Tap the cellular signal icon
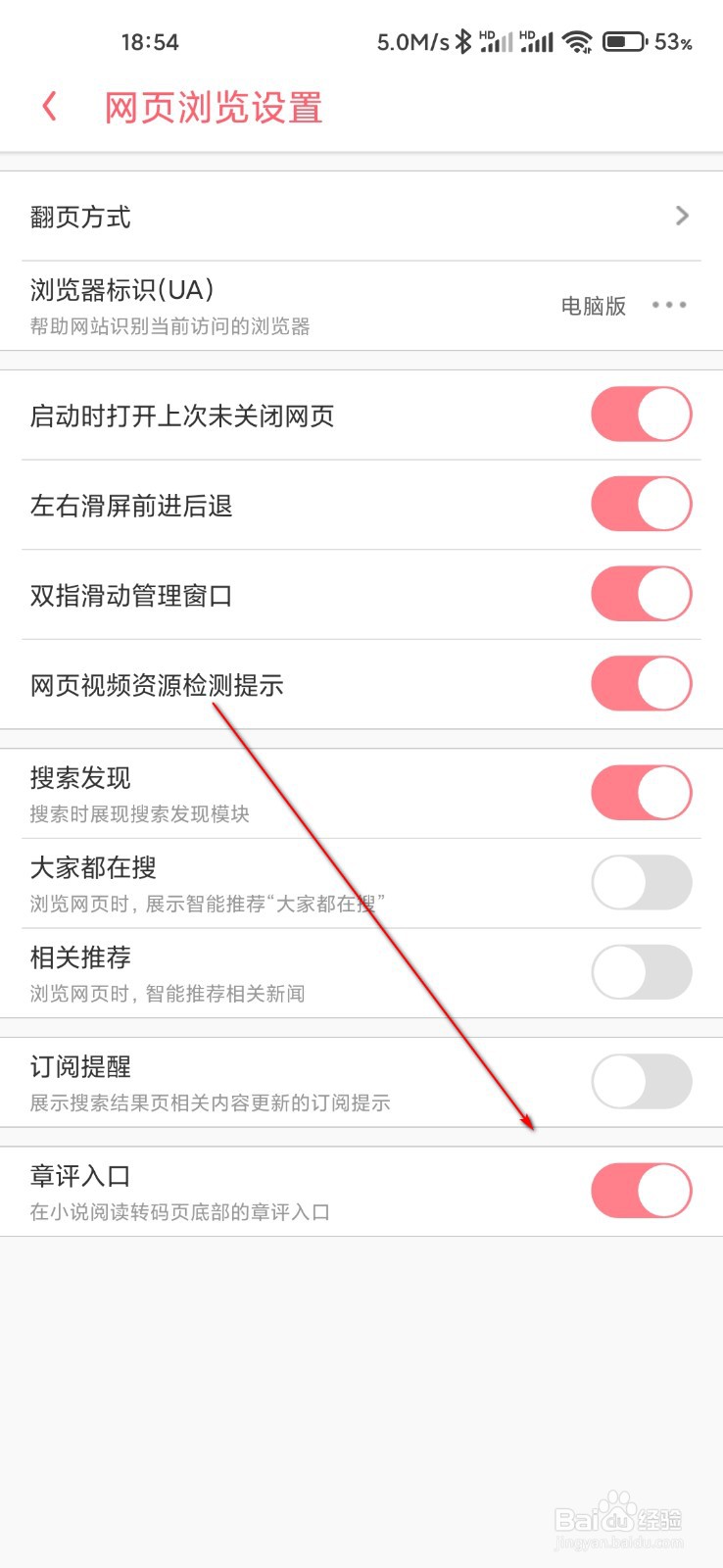Image resolution: width=723 pixels, height=1568 pixels. click(x=536, y=41)
